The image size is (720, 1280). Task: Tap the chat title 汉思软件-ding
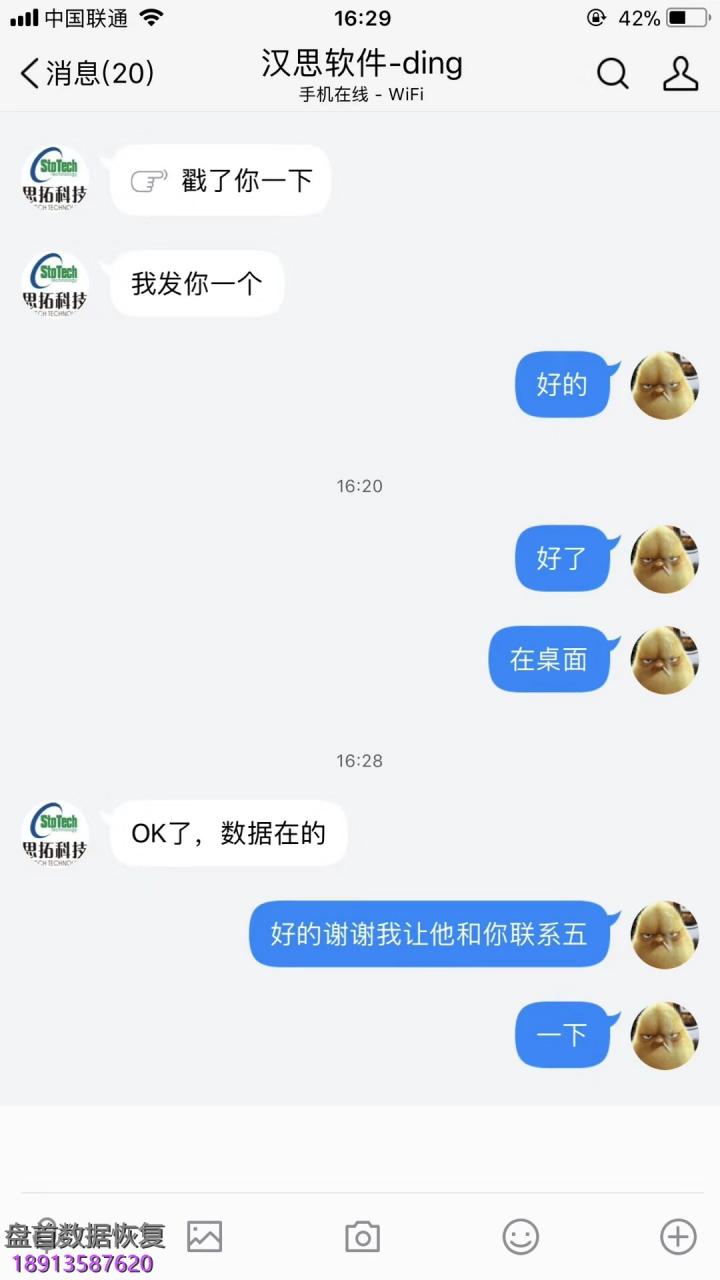(360, 63)
